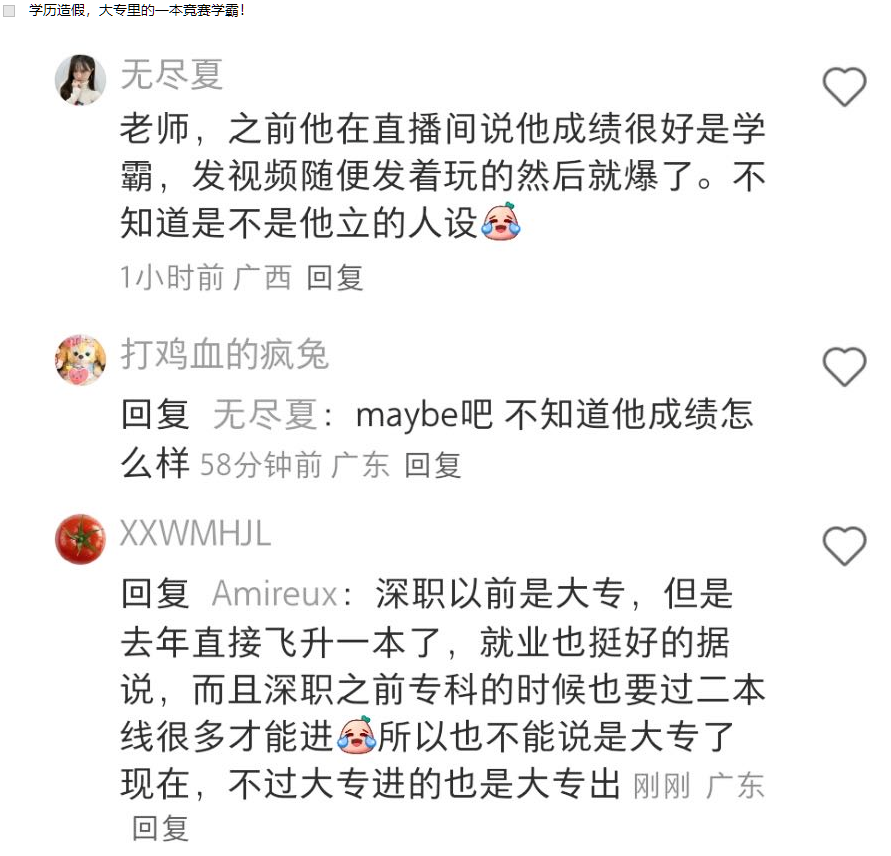Like the comment by 无尽夏
The image size is (891, 856).
click(843, 87)
